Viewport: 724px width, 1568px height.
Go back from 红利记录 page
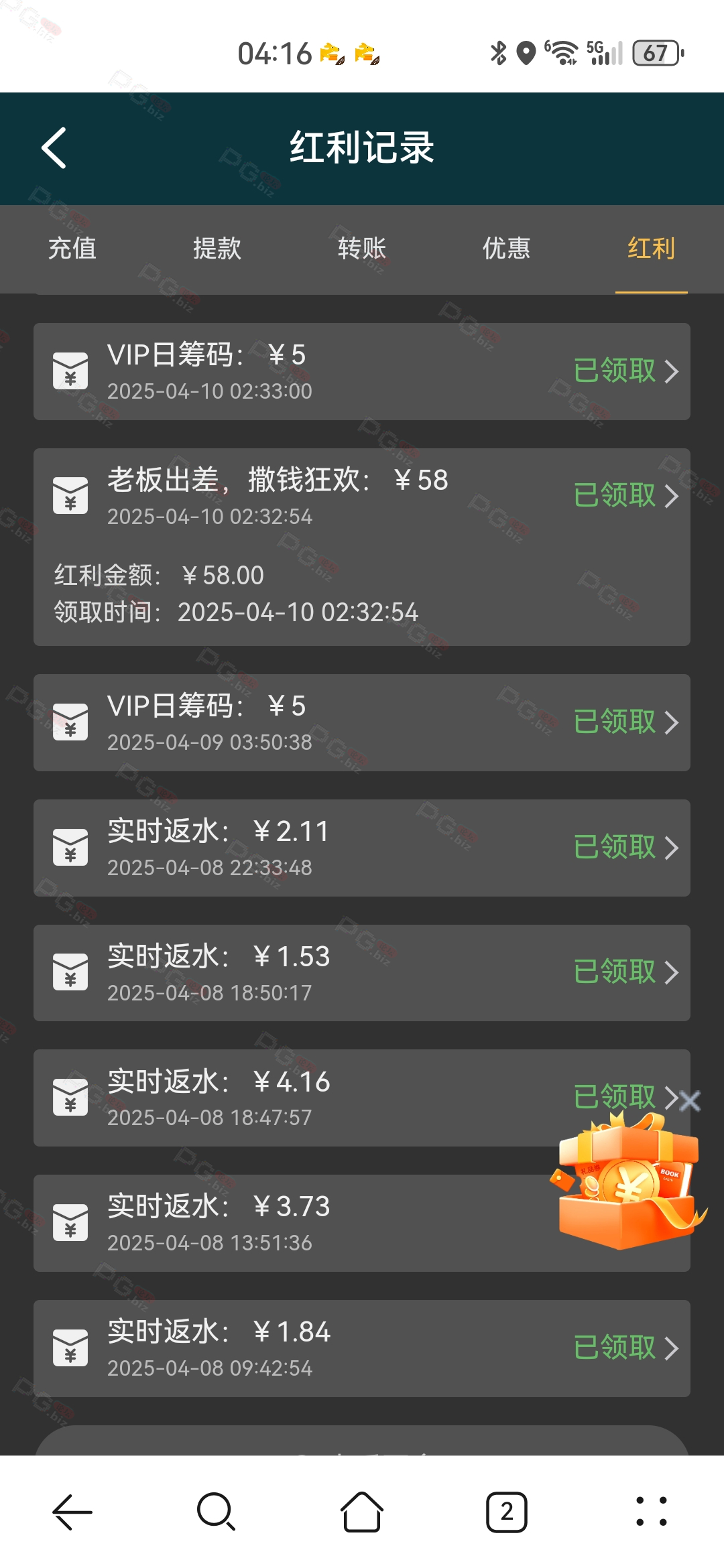54,148
